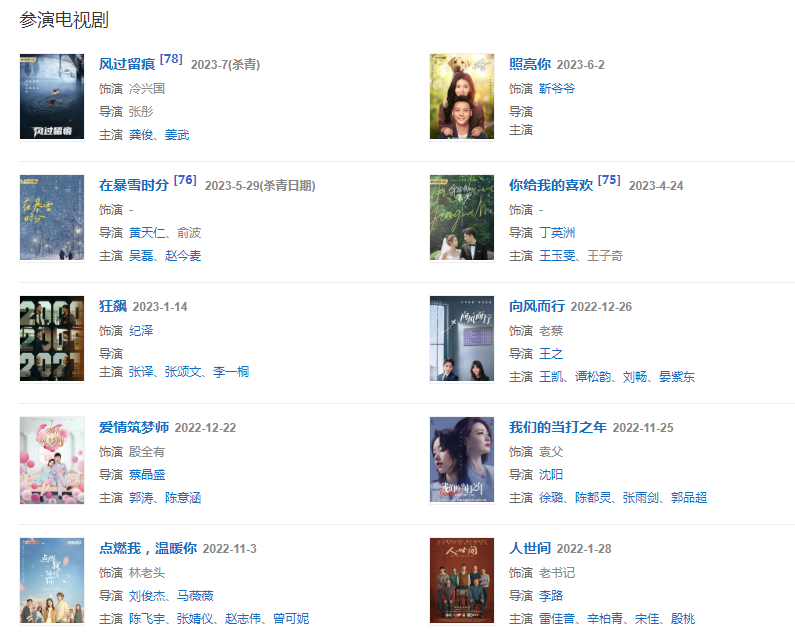Open the 向风而行 title link
Viewport: 795px width, 640px height.
pyautogui.click(x=537, y=306)
